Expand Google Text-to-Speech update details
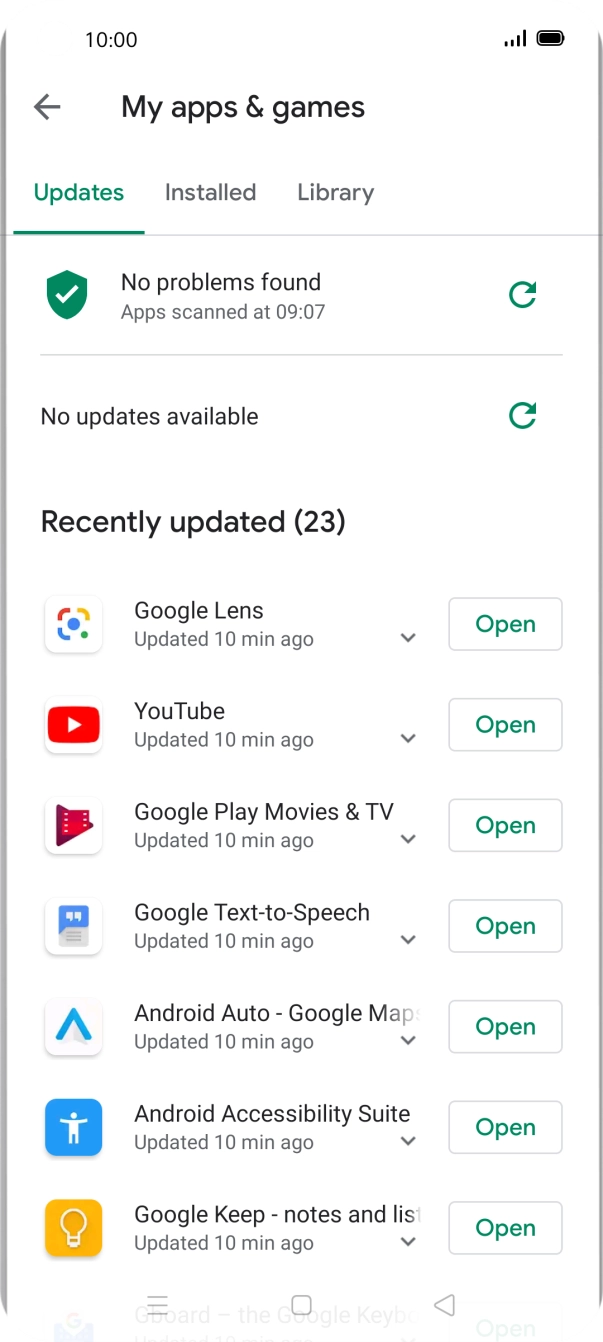This screenshot has width=603, height=1342. tap(408, 940)
